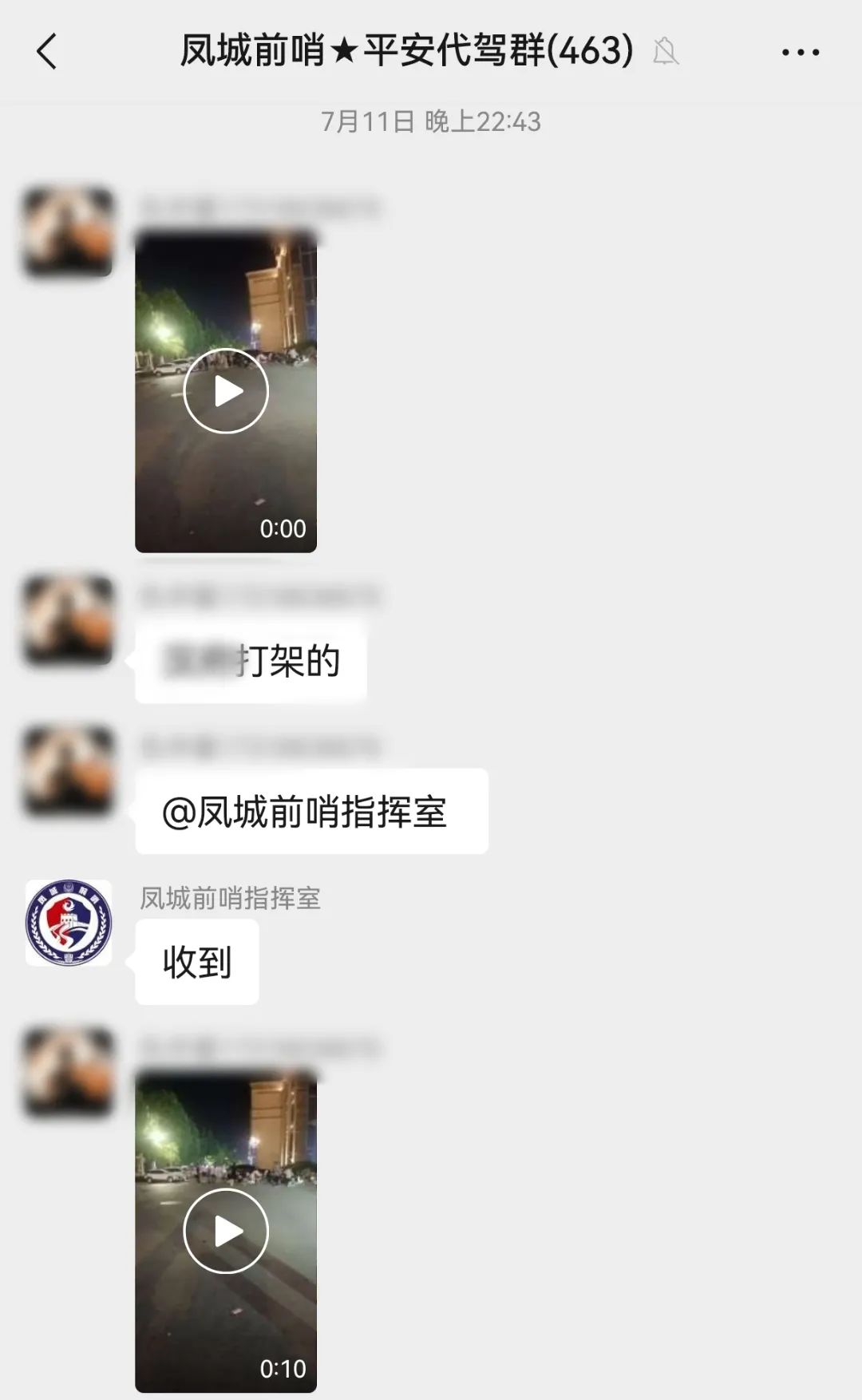The image size is (862, 1400).
Task: Play the video marked 0:10
Action: pyautogui.click(x=226, y=1231)
